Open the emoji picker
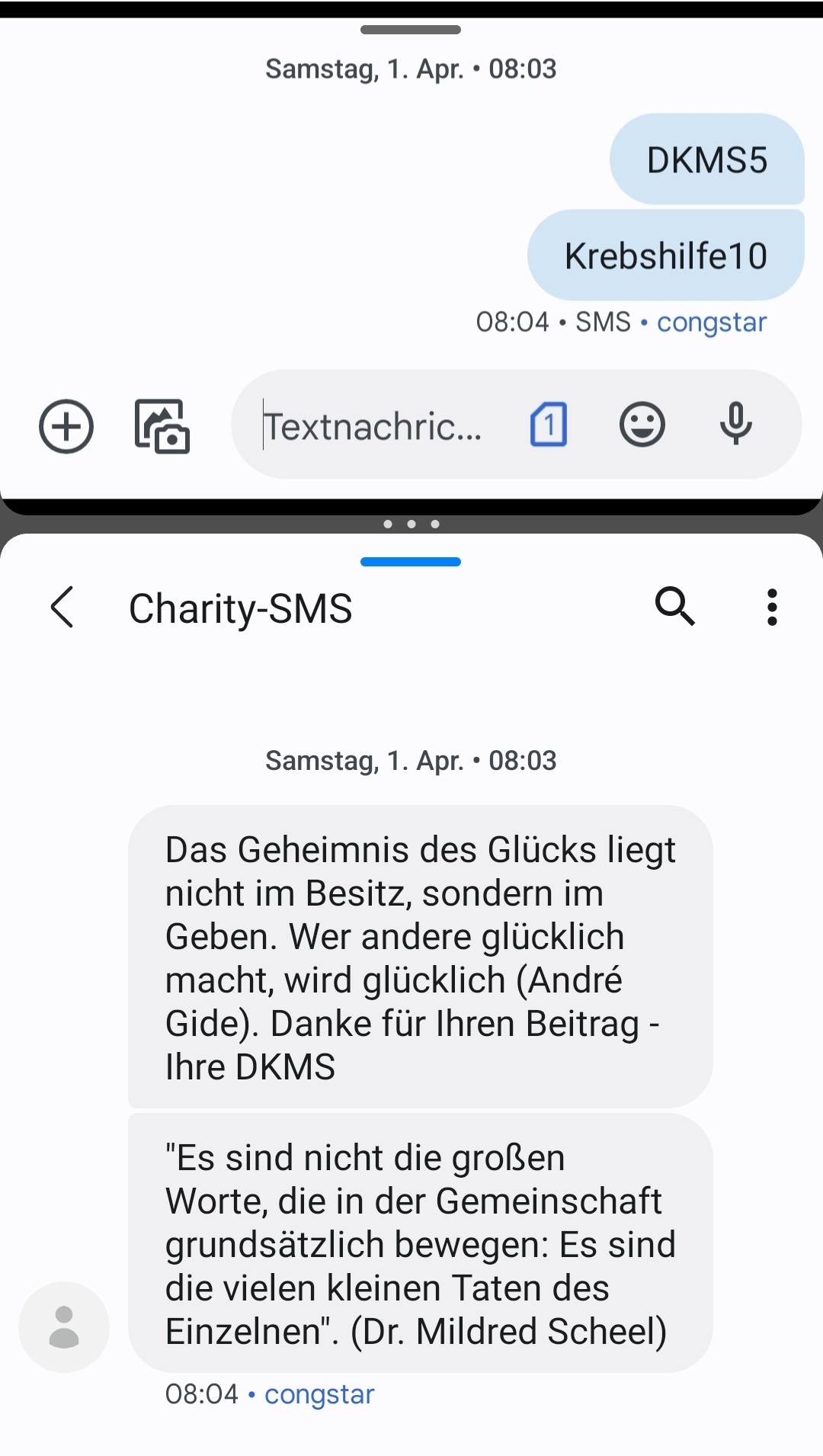 (642, 425)
